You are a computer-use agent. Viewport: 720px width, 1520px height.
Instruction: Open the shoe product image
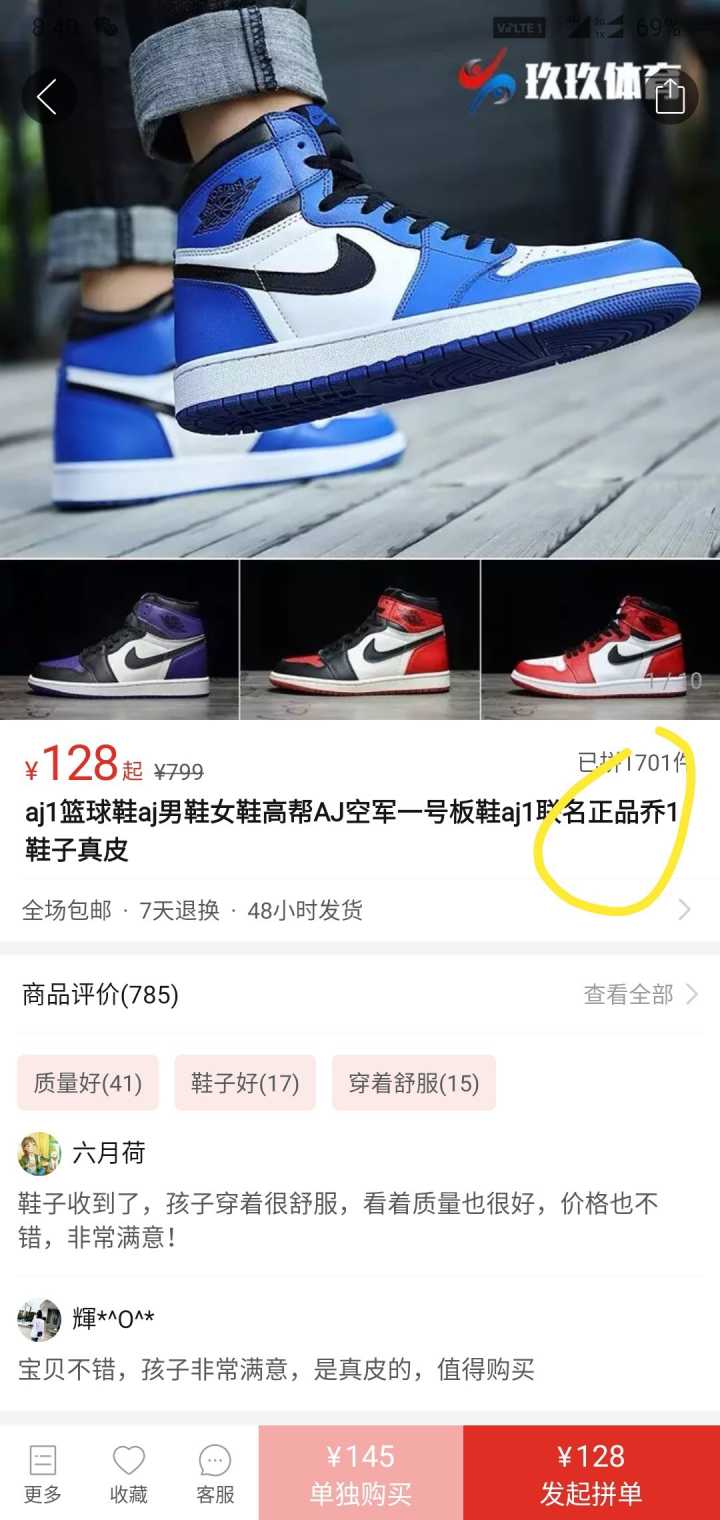click(x=360, y=300)
